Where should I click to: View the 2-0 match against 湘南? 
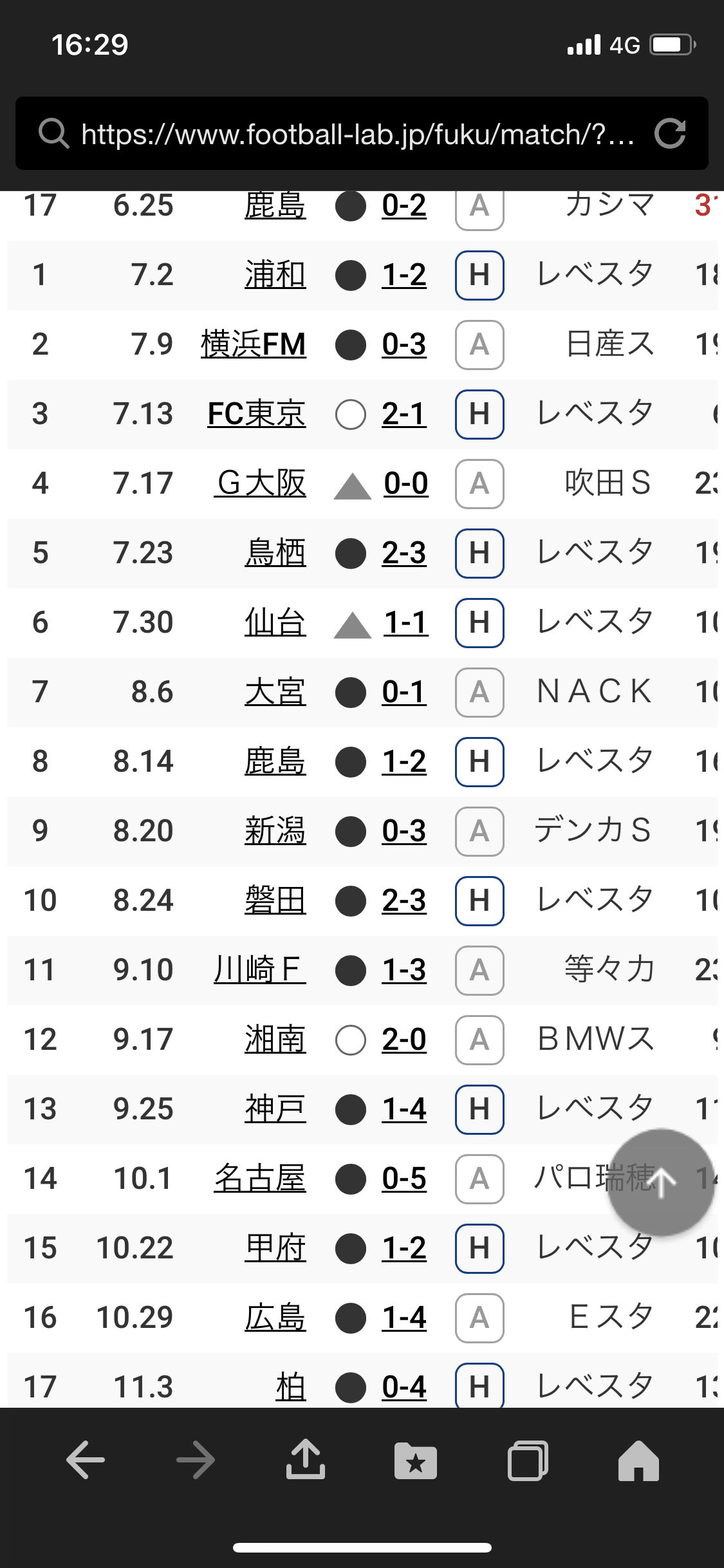click(404, 1040)
